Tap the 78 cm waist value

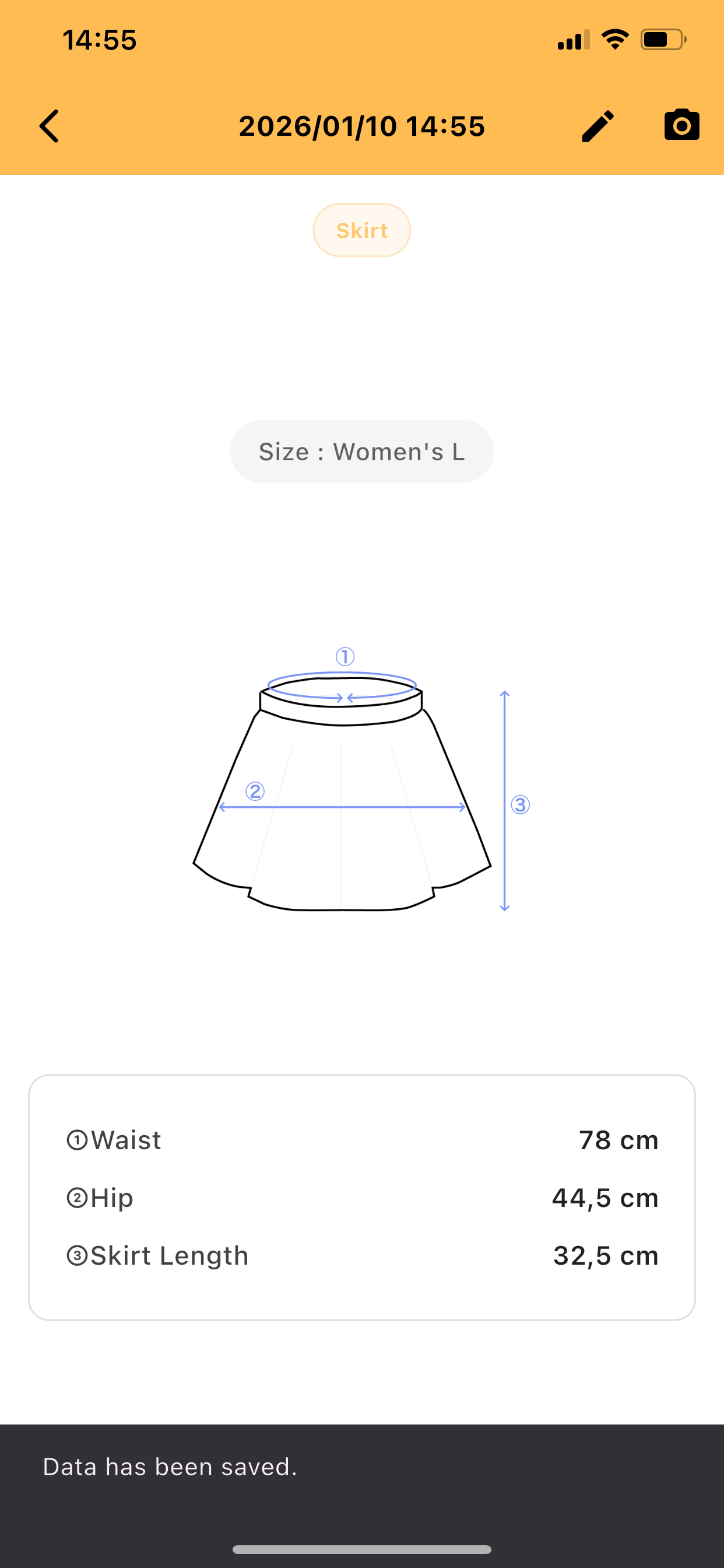point(618,1139)
